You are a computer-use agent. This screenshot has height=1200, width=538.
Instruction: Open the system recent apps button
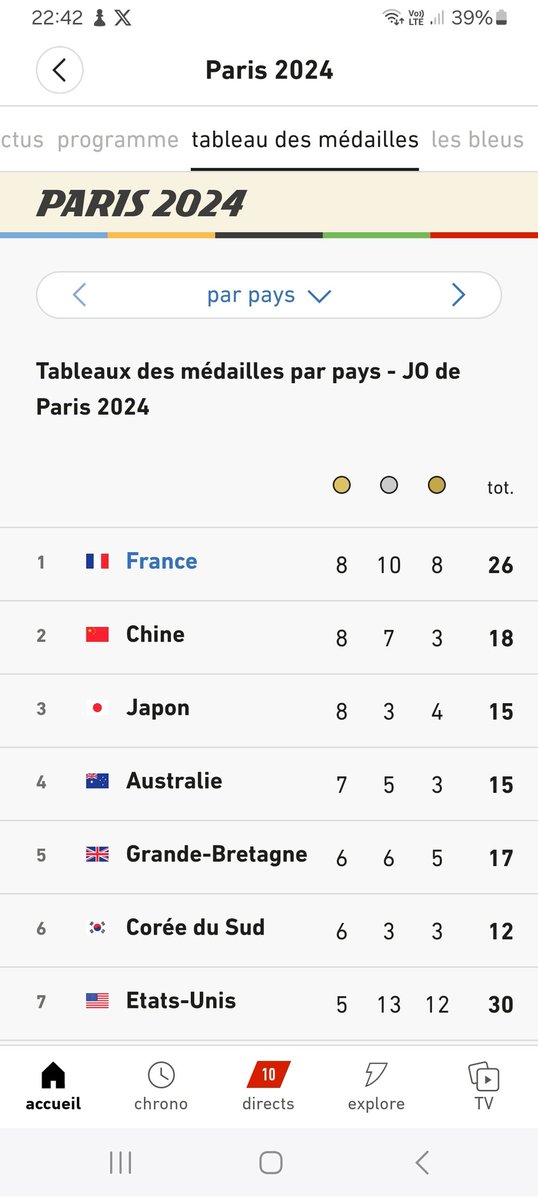[x=120, y=1162]
